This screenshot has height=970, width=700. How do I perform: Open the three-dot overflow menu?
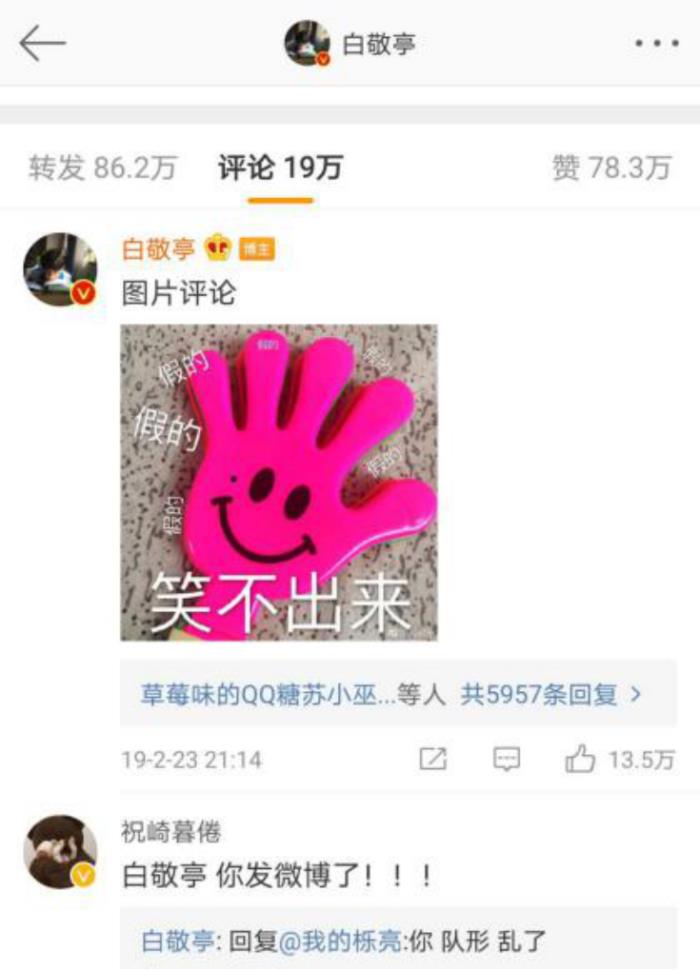(x=656, y=43)
